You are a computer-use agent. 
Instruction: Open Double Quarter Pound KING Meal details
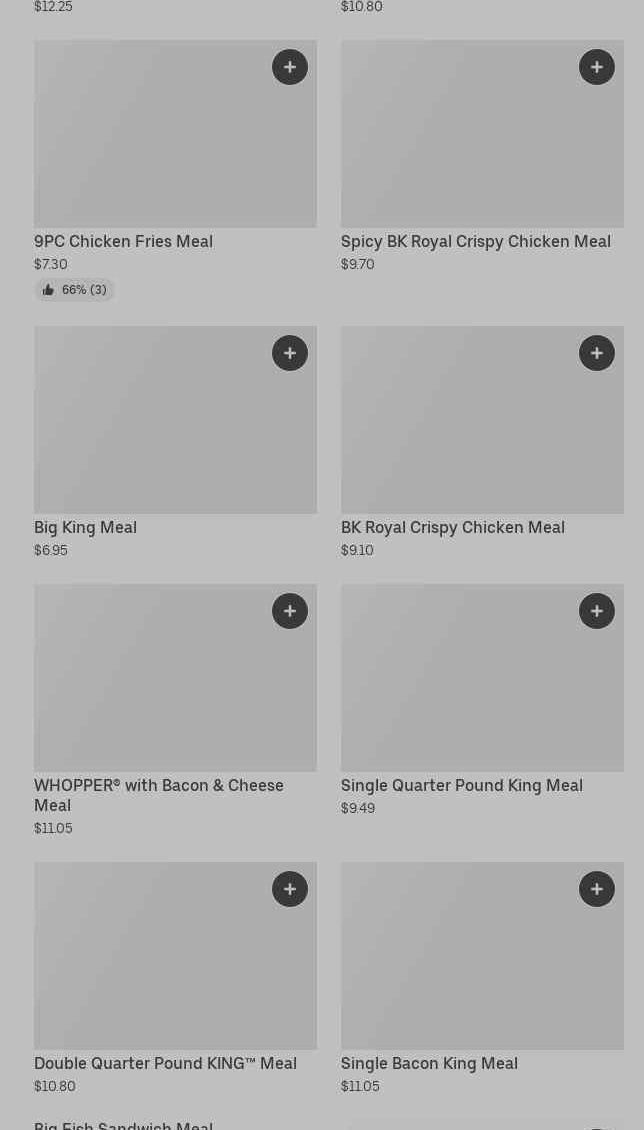click(x=165, y=1064)
